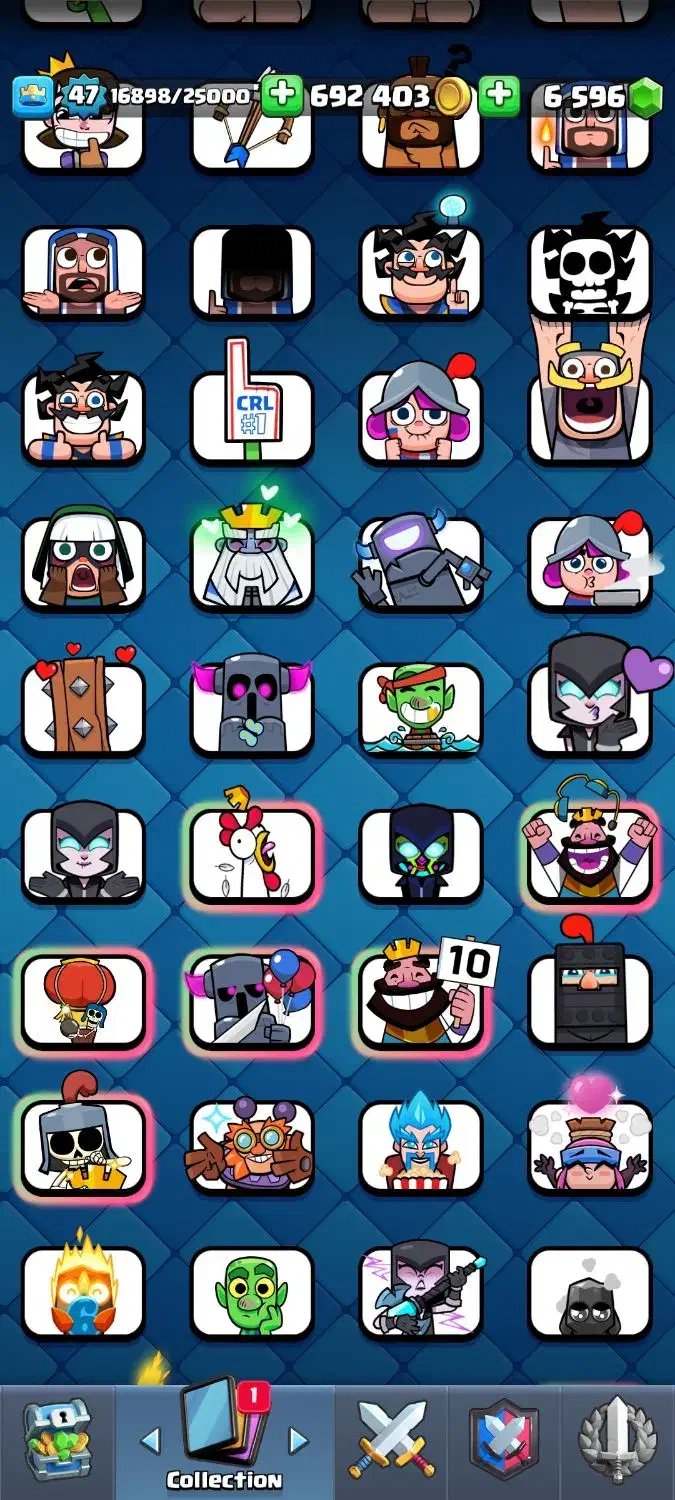Select the green goblin thinking emote

[x=252, y=1292]
